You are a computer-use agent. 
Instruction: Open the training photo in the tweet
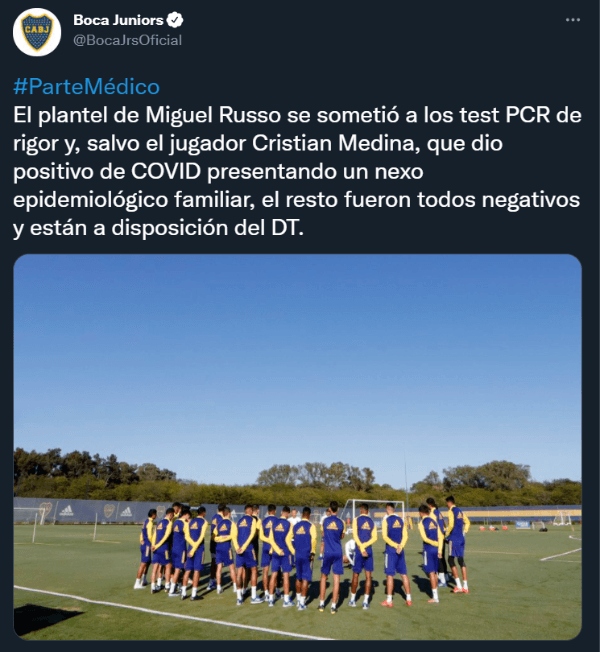297,446
